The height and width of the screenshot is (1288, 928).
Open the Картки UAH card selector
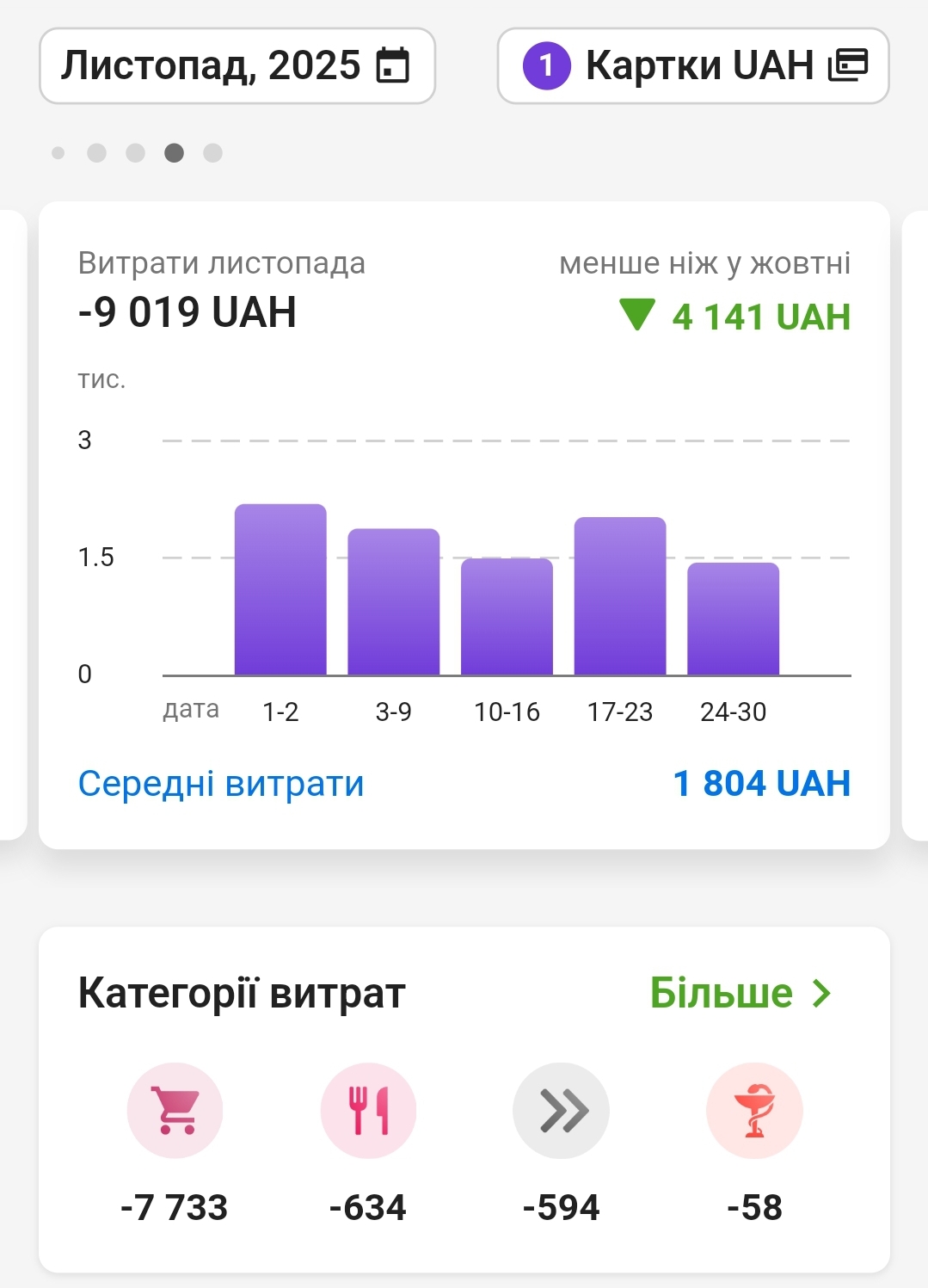692,66
